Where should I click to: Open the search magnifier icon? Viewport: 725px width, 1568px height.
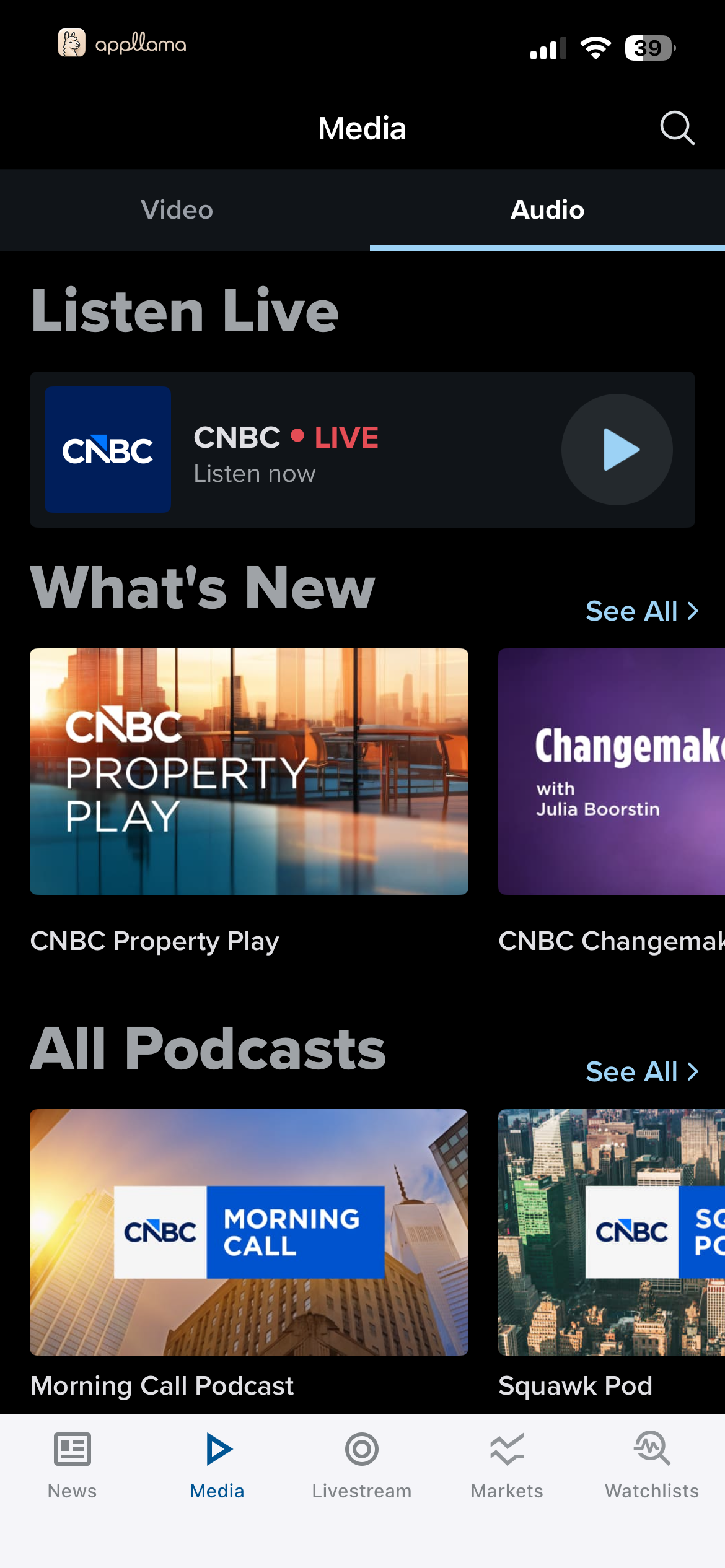click(x=677, y=128)
